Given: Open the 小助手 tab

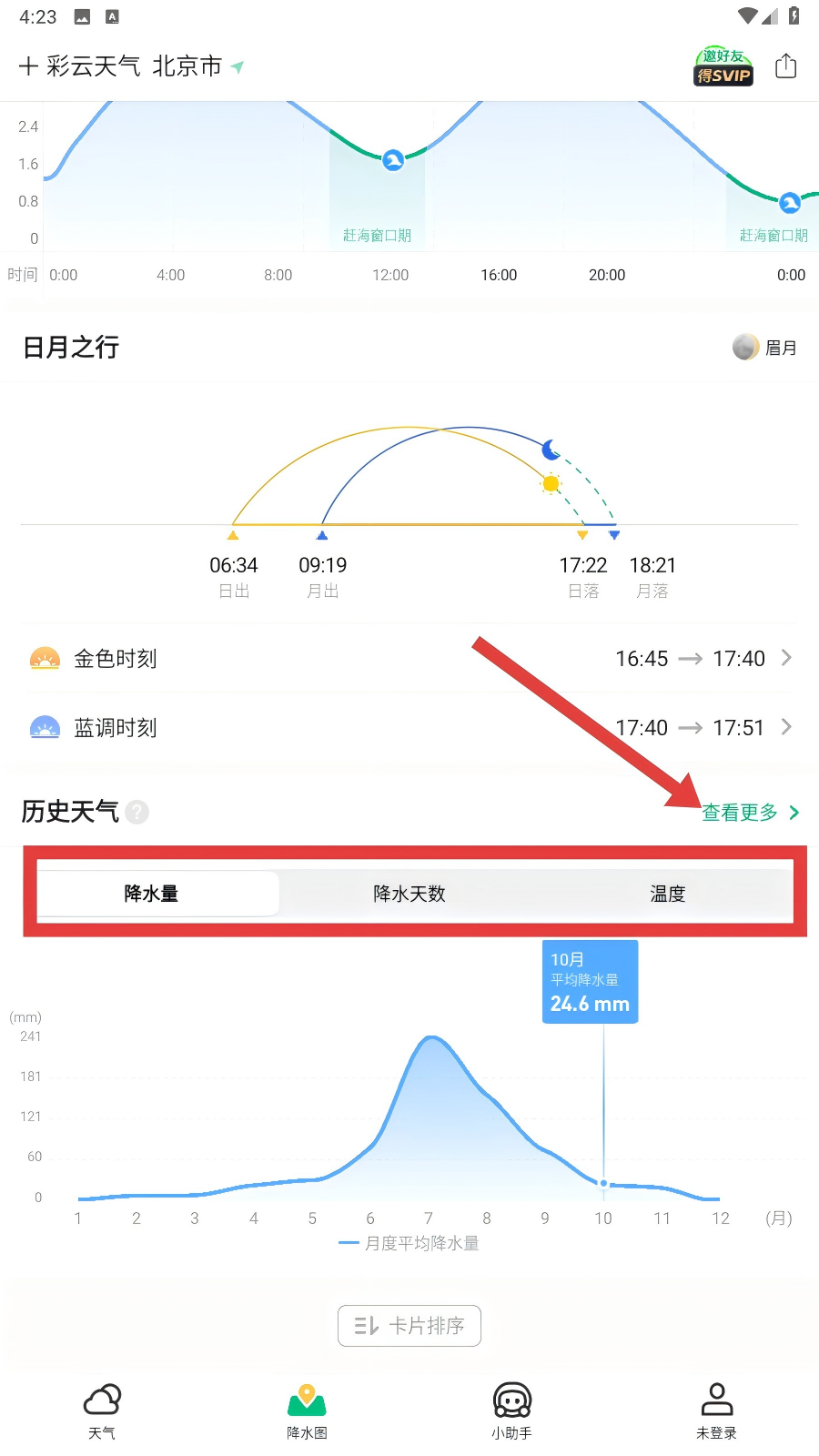Looking at the screenshot, I should tap(511, 1410).
